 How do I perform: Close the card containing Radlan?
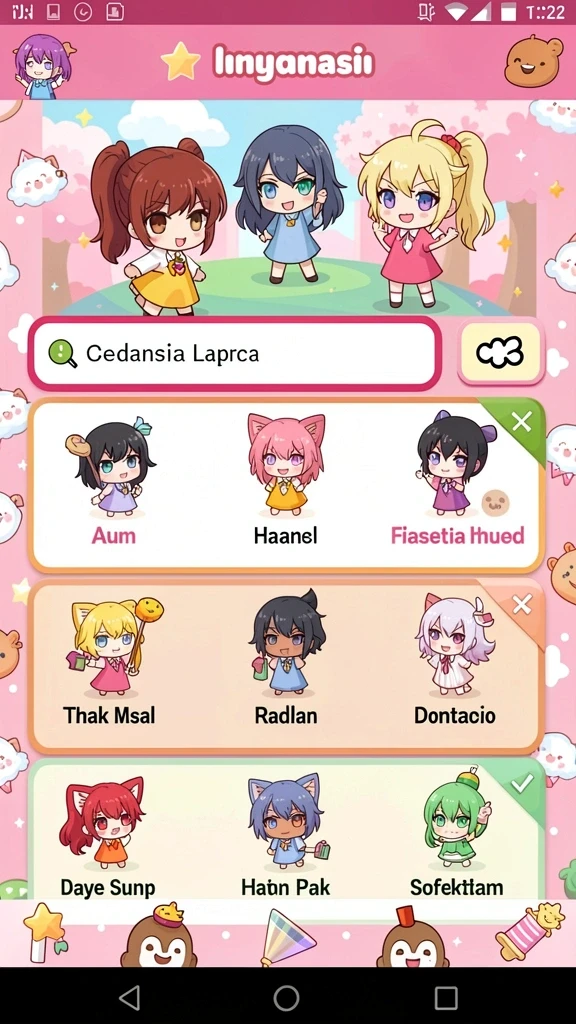pos(522,605)
